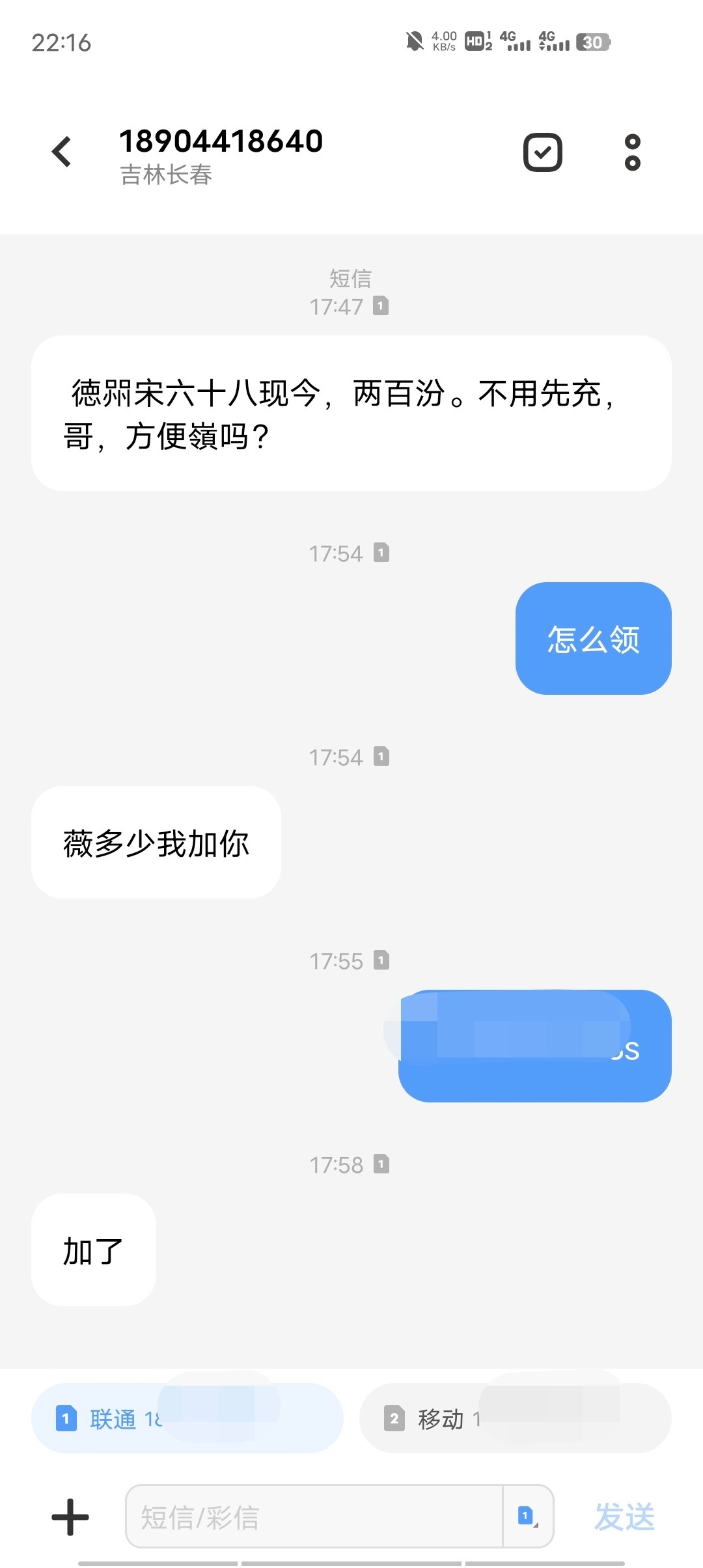Select the 联通 SIM 1 chip
This screenshot has width=703, height=1568.
click(187, 1418)
